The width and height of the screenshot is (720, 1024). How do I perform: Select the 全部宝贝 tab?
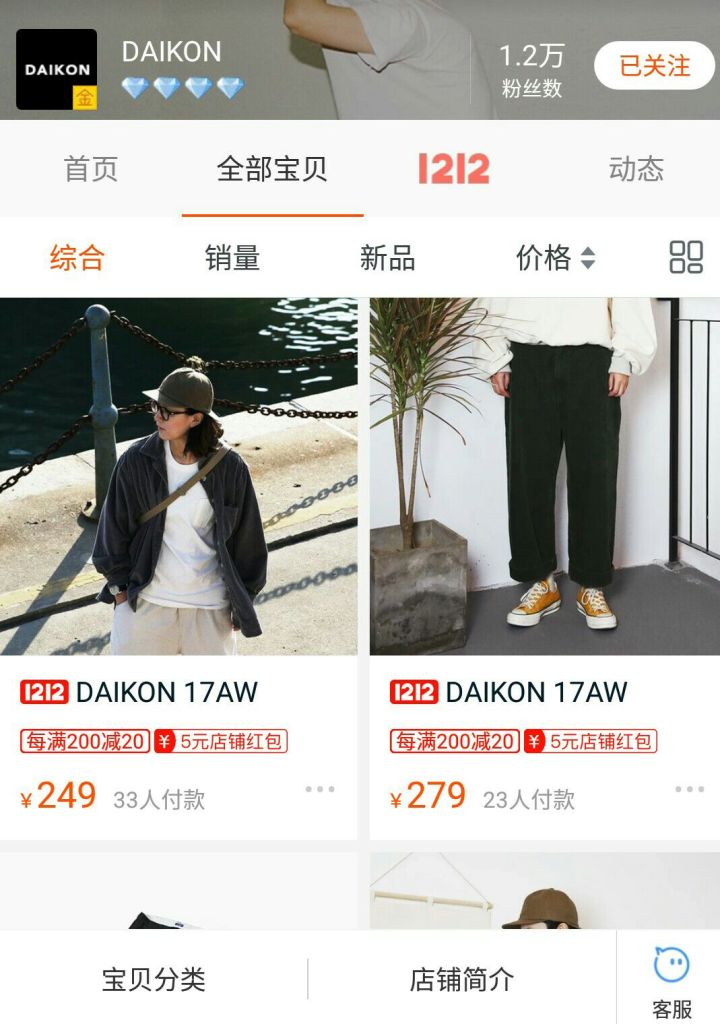[x=272, y=169]
